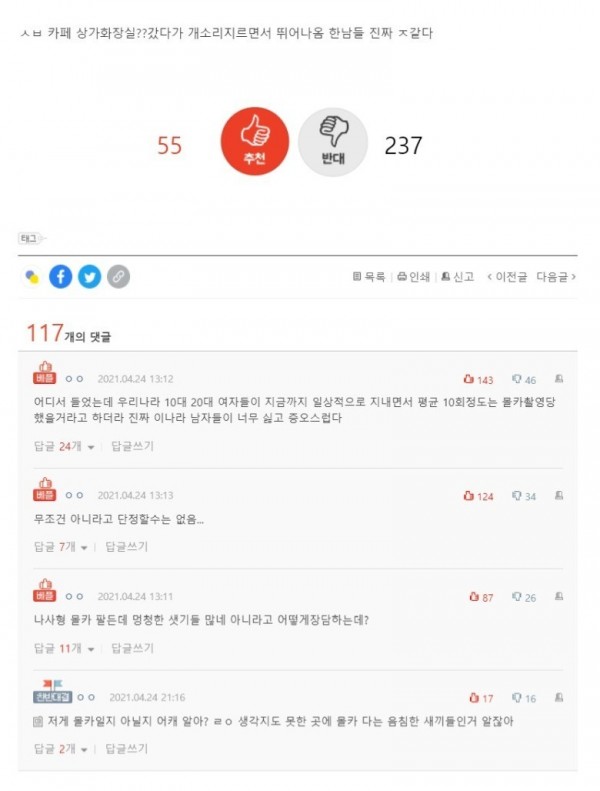
Task: Report the post with 신고
Action: click(457, 277)
